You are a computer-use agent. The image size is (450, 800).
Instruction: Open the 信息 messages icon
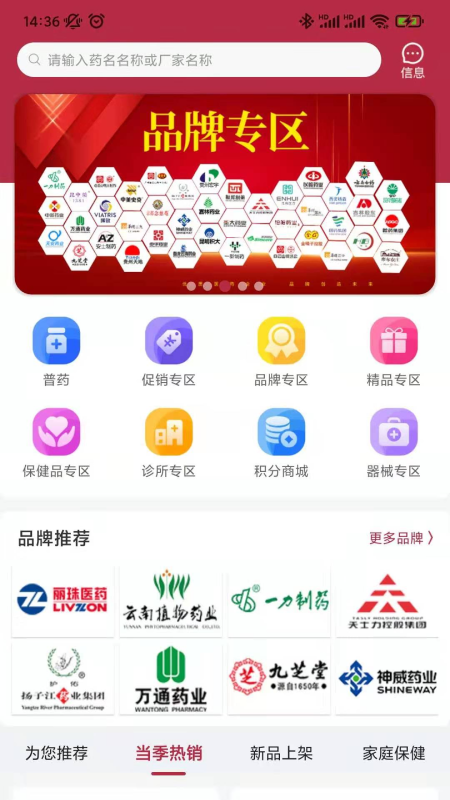tap(412, 61)
